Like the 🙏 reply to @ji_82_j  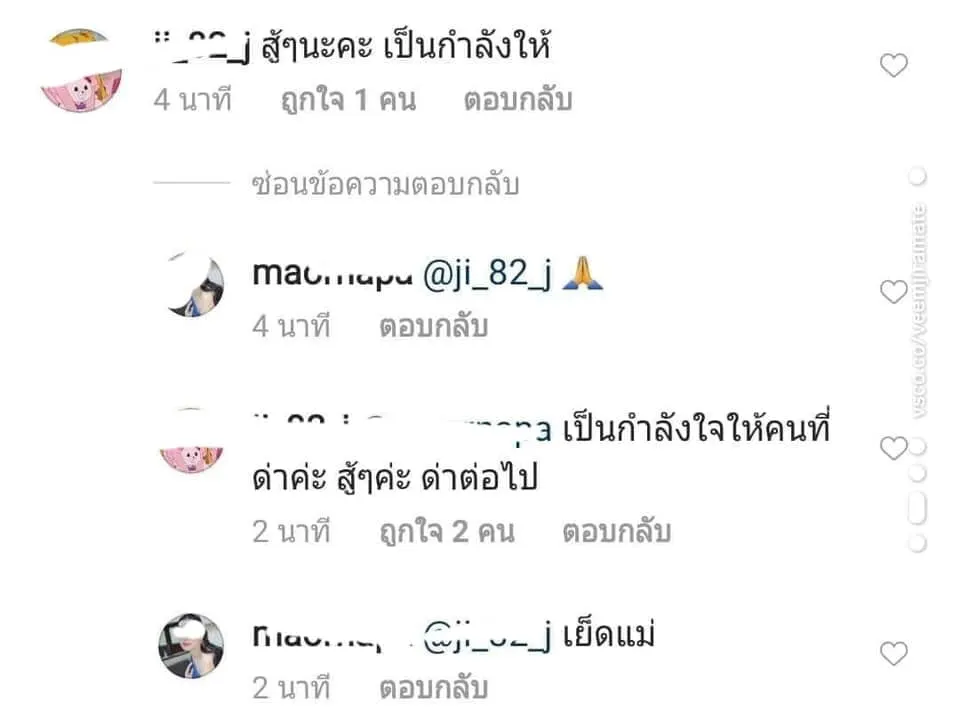(892, 292)
